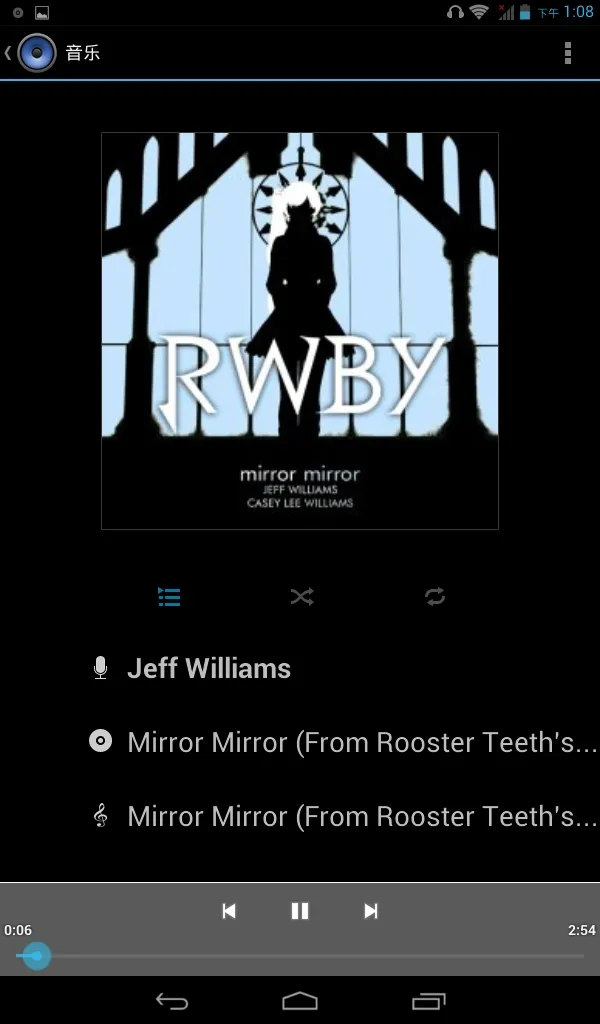The width and height of the screenshot is (600, 1024).
Task: Open the now playing queue list
Action: (x=169, y=597)
